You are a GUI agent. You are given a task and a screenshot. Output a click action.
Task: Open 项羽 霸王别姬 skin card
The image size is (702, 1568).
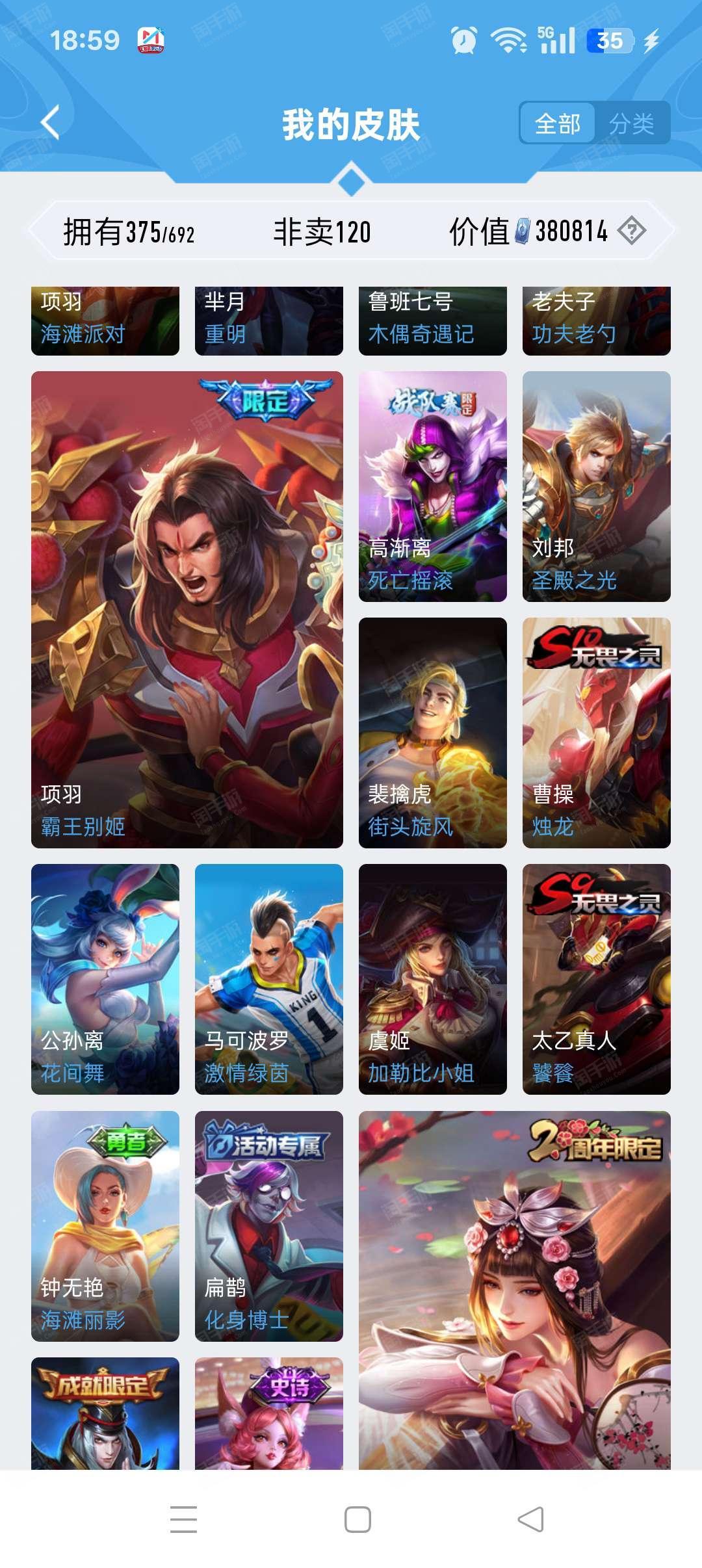click(x=187, y=609)
